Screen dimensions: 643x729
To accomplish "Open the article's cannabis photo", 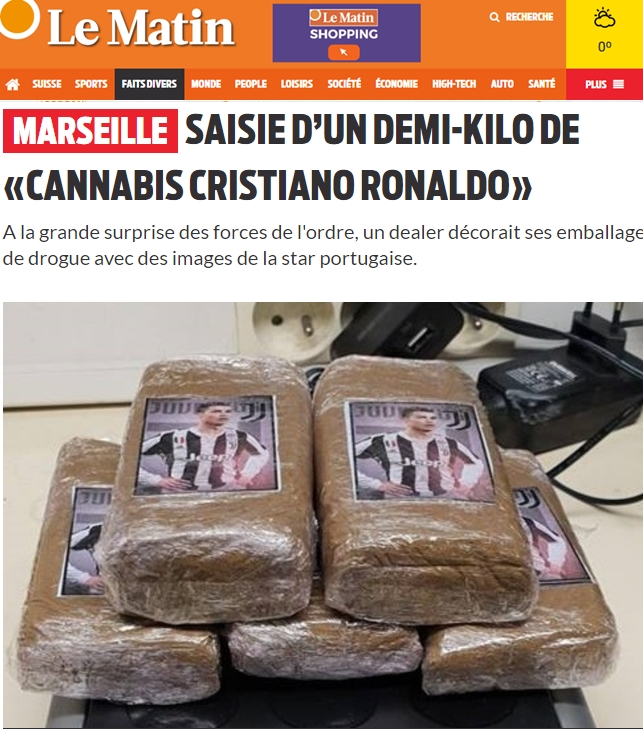I will [322, 514].
